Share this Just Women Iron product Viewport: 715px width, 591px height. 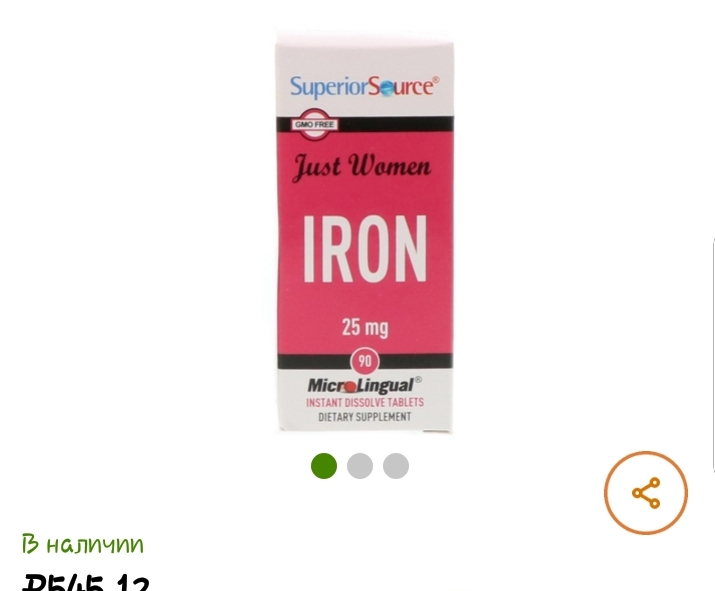[x=646, y=493]
